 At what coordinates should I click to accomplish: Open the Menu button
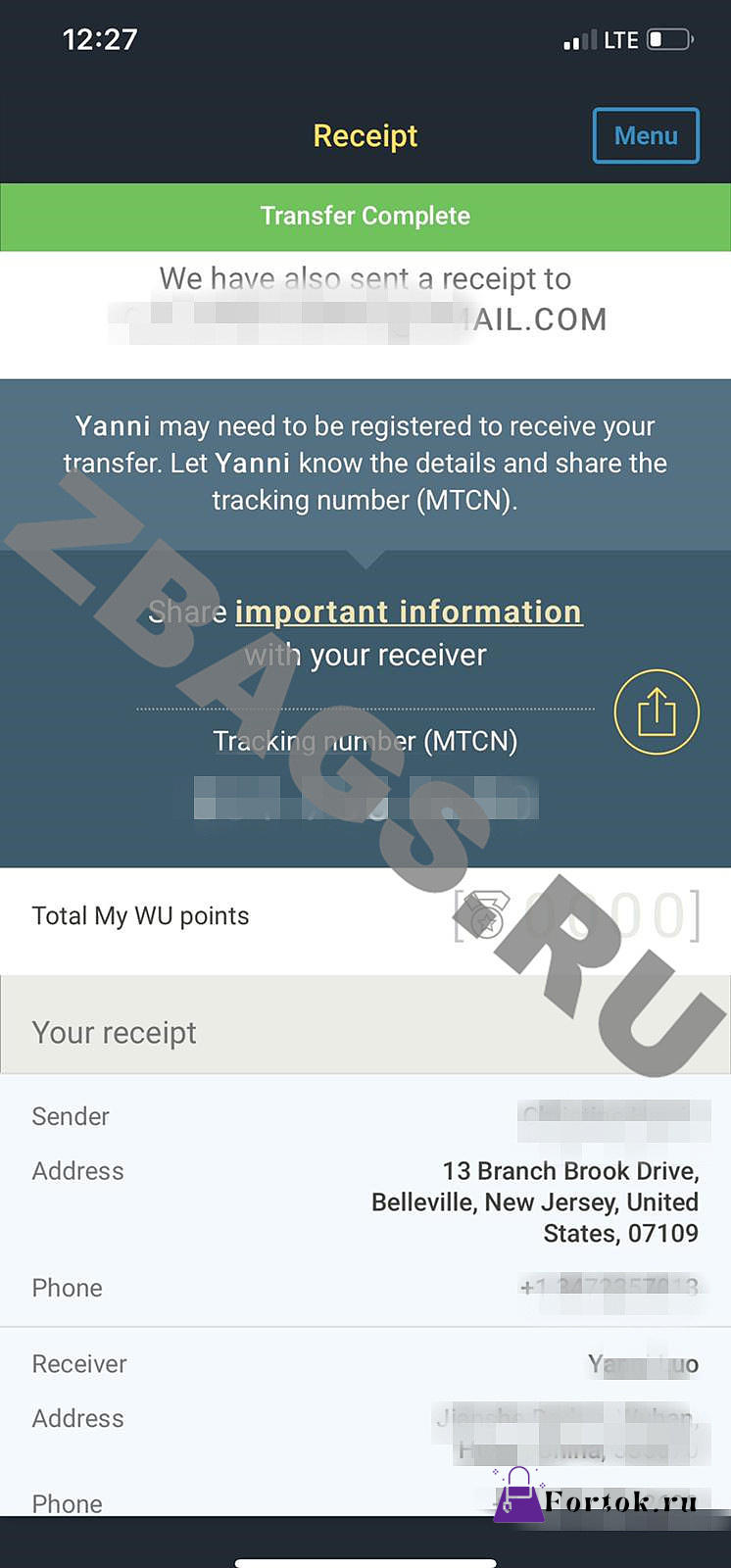(x=646, y=135)
